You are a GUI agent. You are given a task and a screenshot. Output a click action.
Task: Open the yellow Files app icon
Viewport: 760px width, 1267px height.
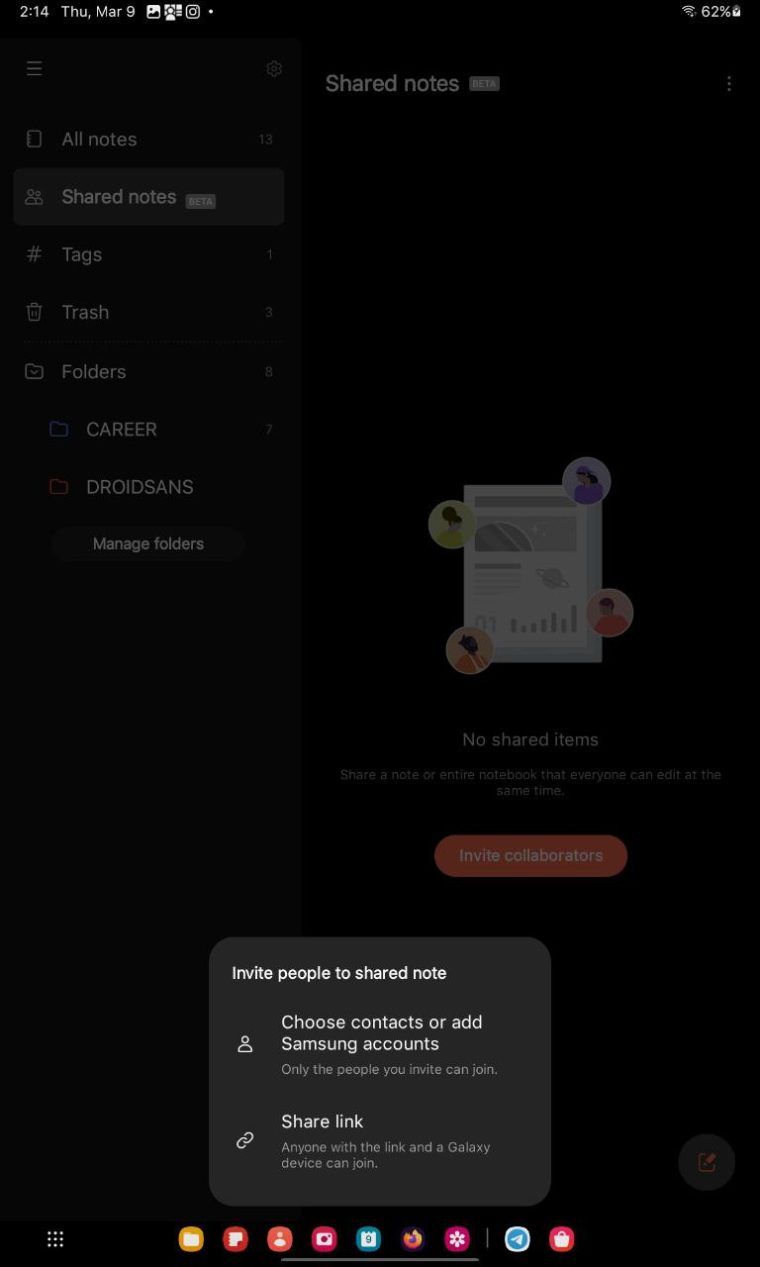(191, 1239)
